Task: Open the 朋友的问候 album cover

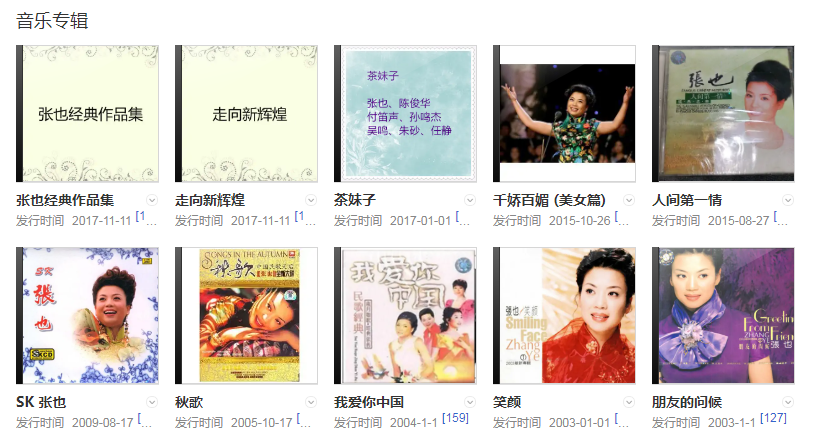Action: click(724, 316)
